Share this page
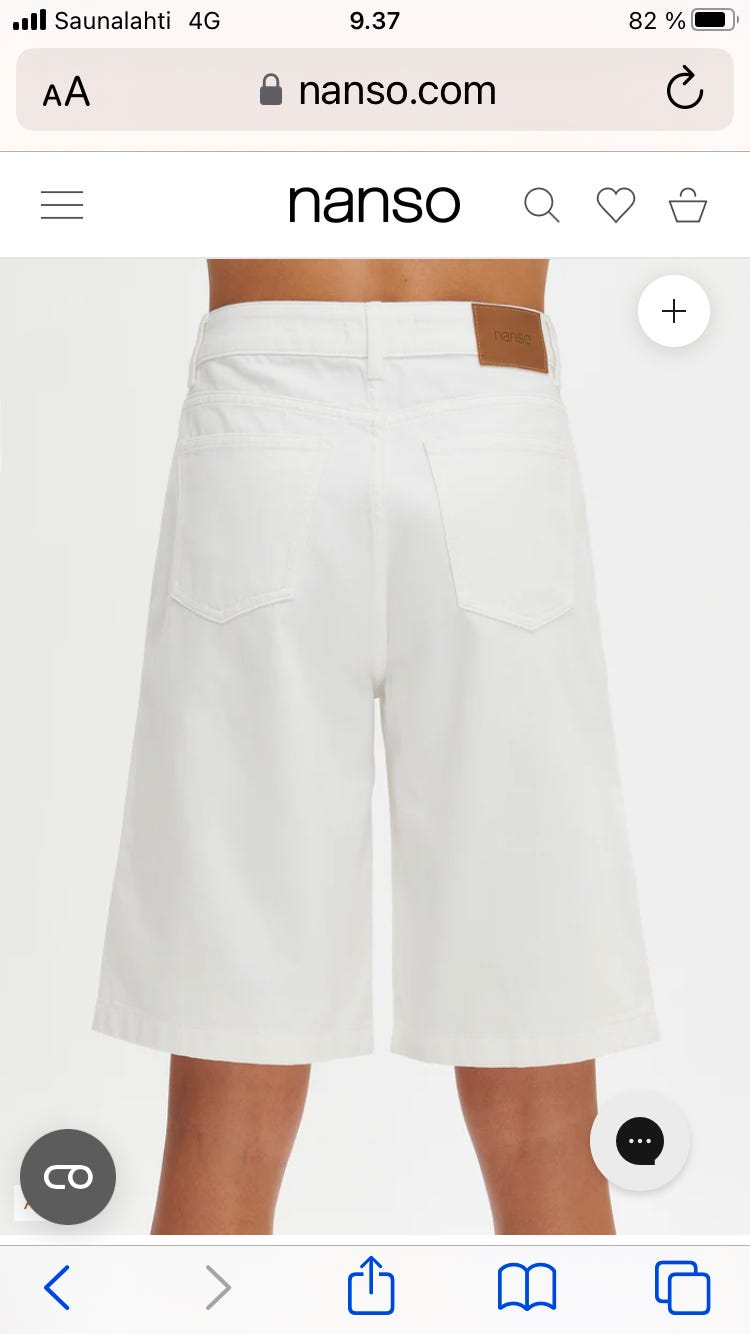 [371, 1286]
